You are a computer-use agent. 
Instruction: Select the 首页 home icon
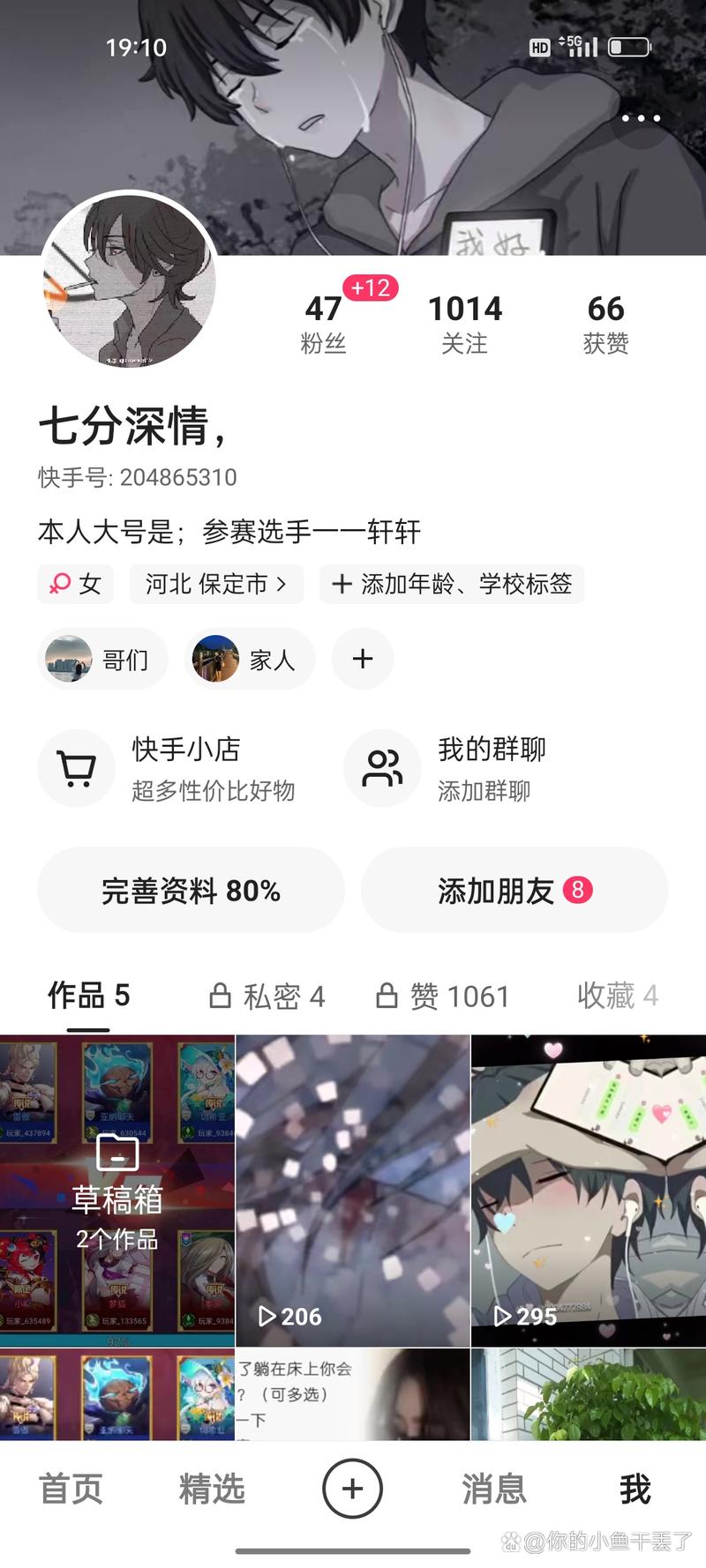tap(71, 1489)
